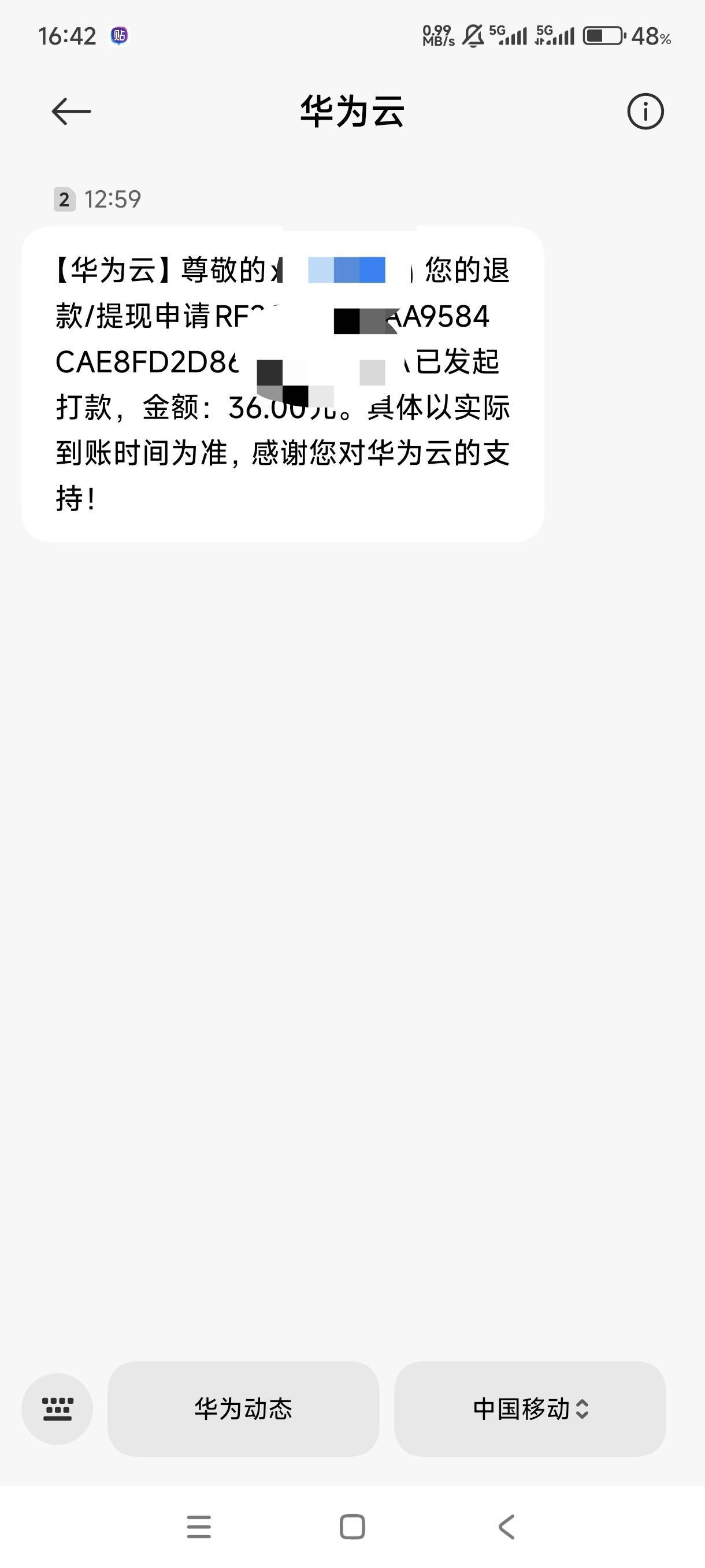The width and height of the screenshot is (705, 1568).
Task: Open the conversation info icon
Action: 645,112
